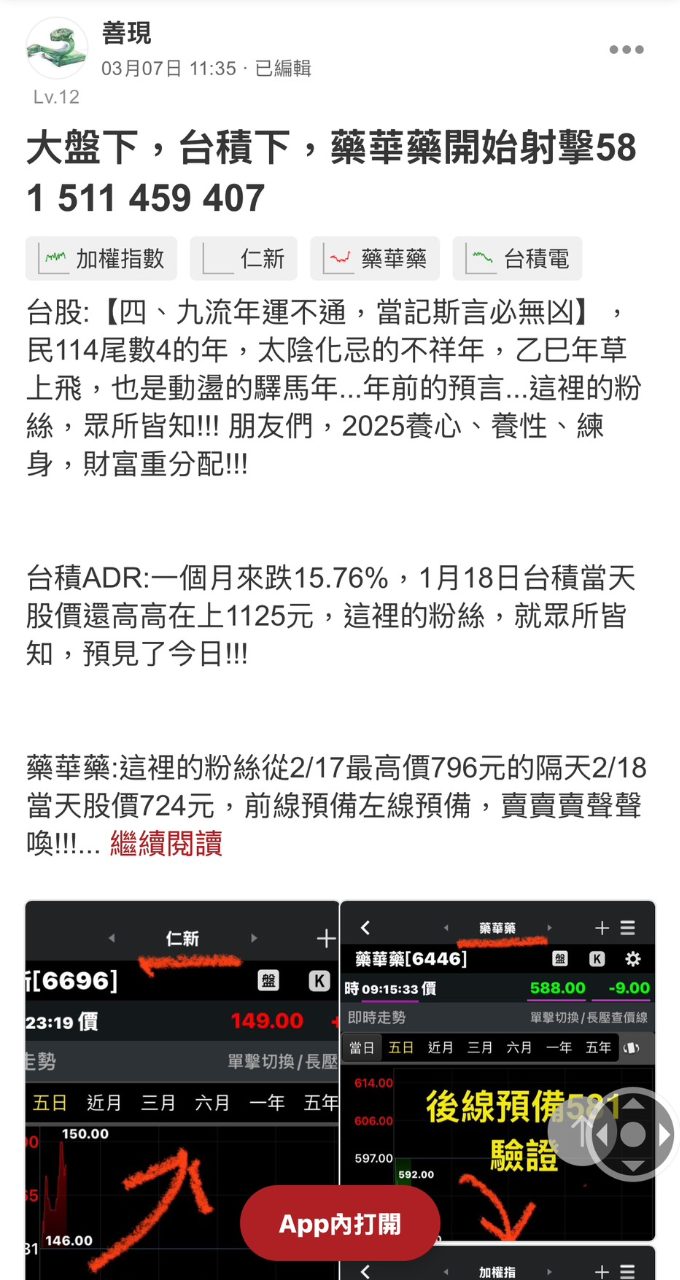Select the 藥華藥 stock chip
This screenshot has width=680, height=1280.
pyautogui.click(x=375, y=259)
